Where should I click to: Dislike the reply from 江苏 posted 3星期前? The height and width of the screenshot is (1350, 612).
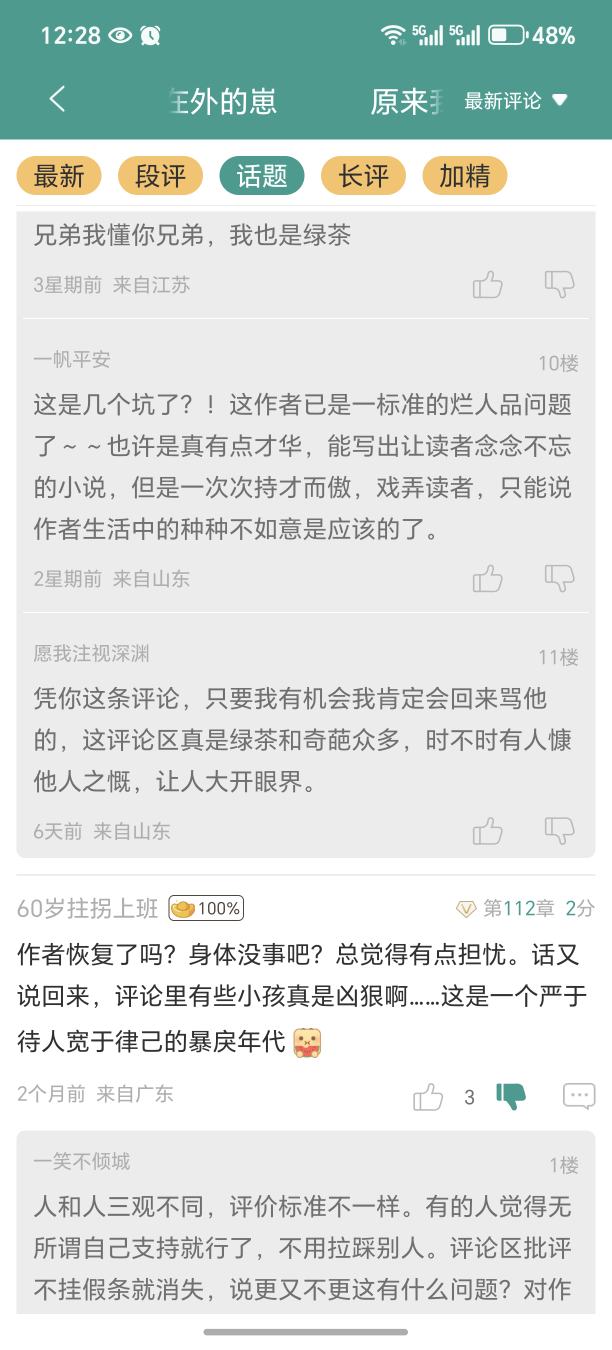(x=559, y=285)
